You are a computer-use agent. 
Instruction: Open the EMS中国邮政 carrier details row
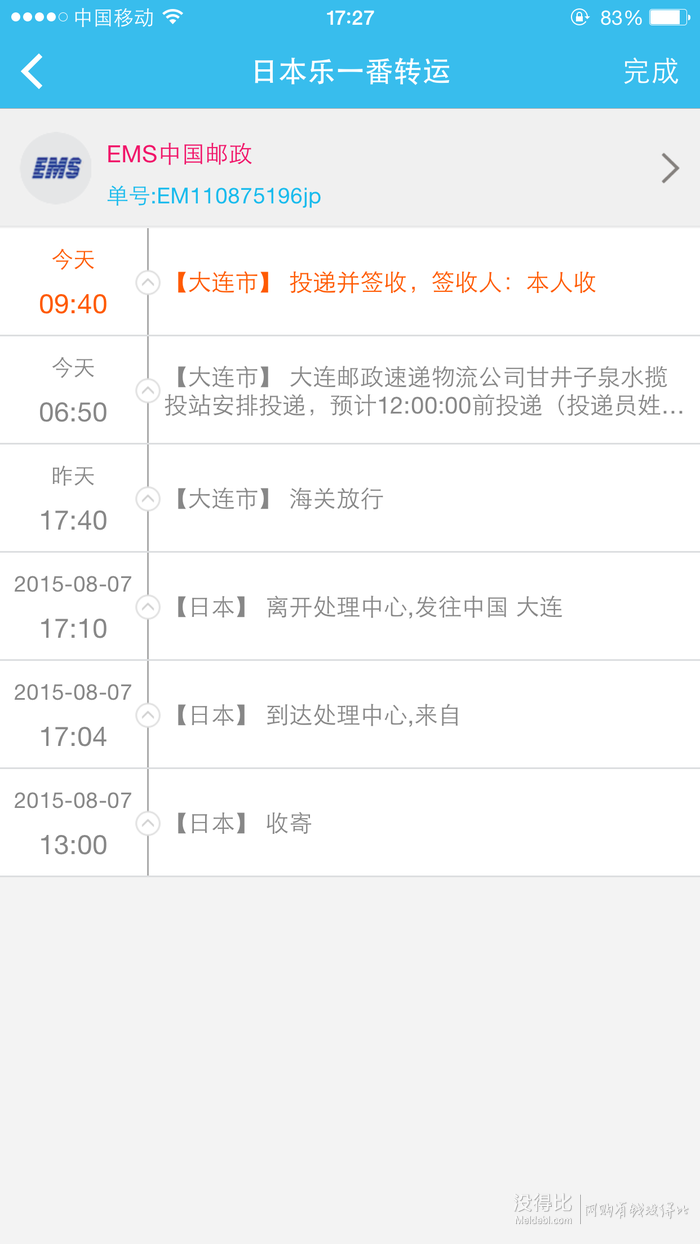[350, 168]
